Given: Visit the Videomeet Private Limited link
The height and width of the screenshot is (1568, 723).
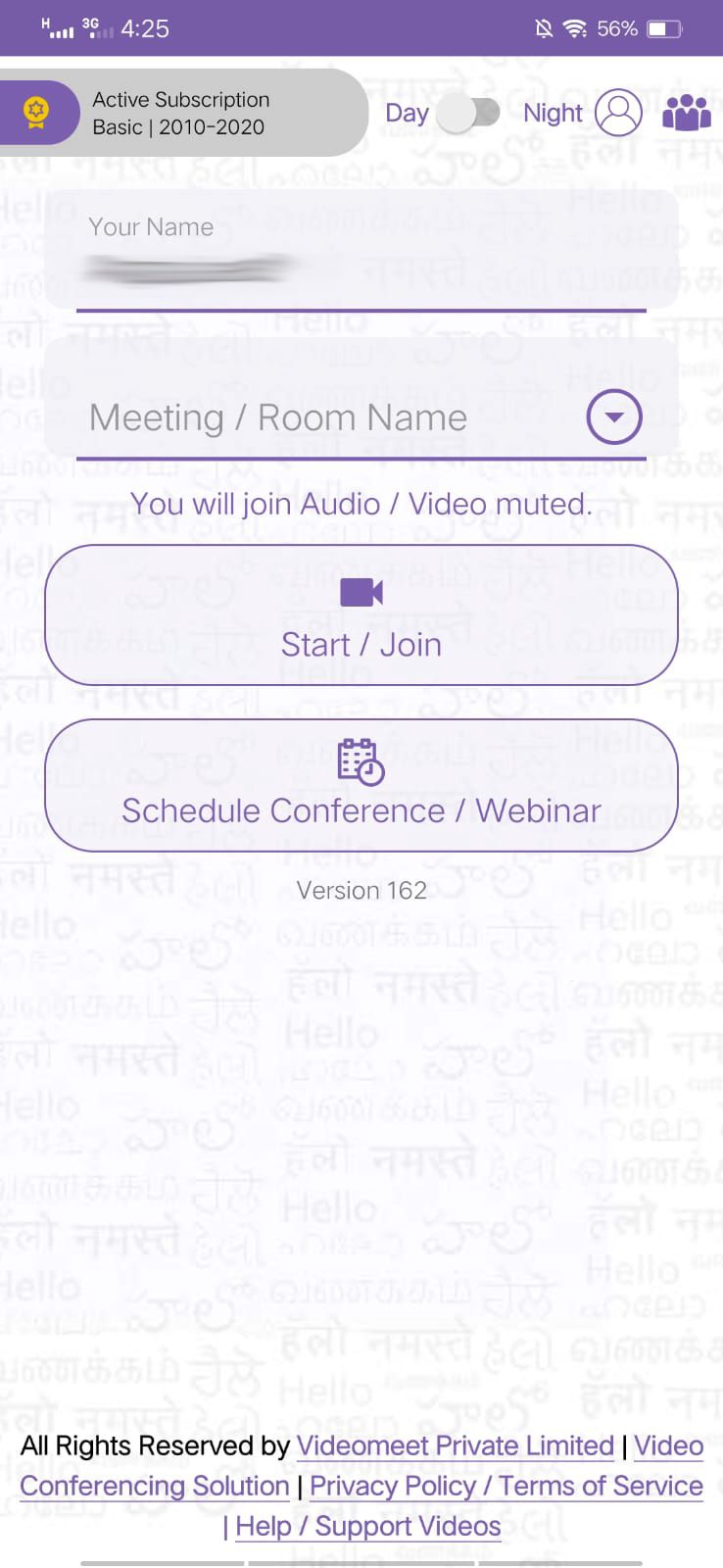Looking at the screenshot, I should pyautogui.click(x=455, y=1446).
